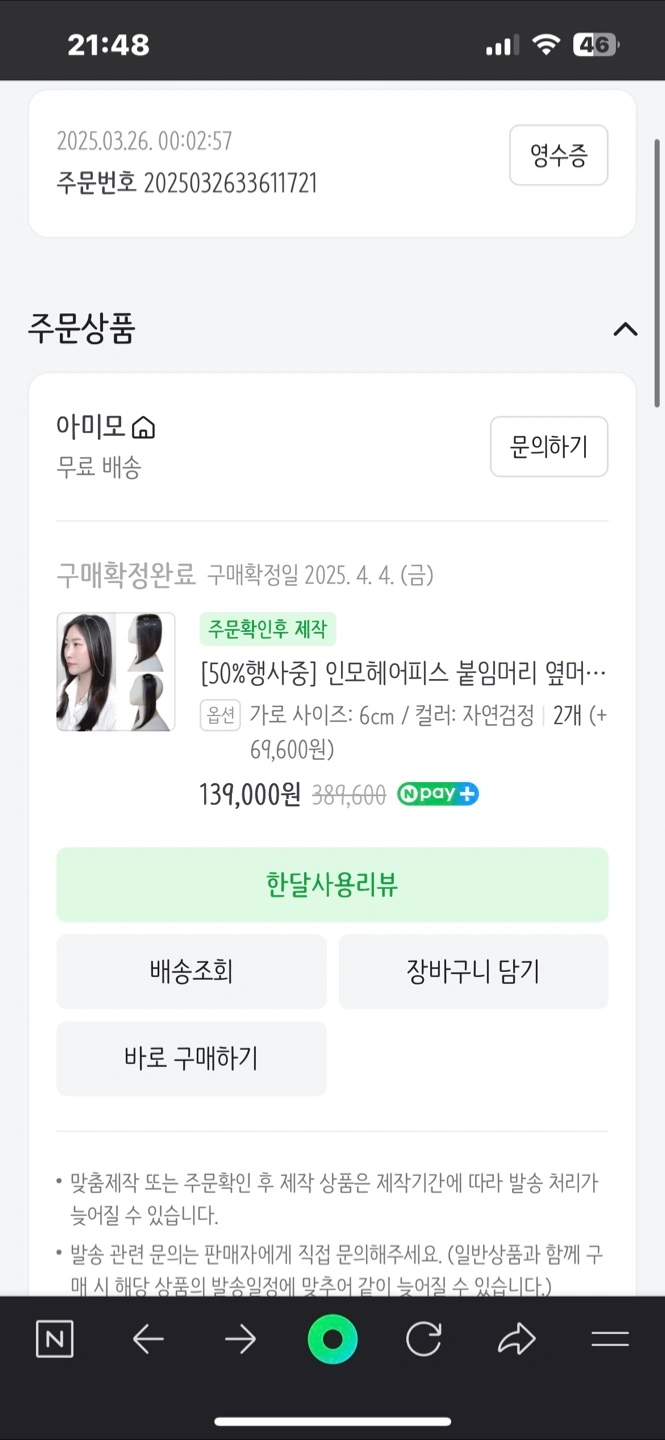Viewport: 665px width, 1440px height.
Task: Open the Naver N home icon
Action: click(x=54, y=1340)
